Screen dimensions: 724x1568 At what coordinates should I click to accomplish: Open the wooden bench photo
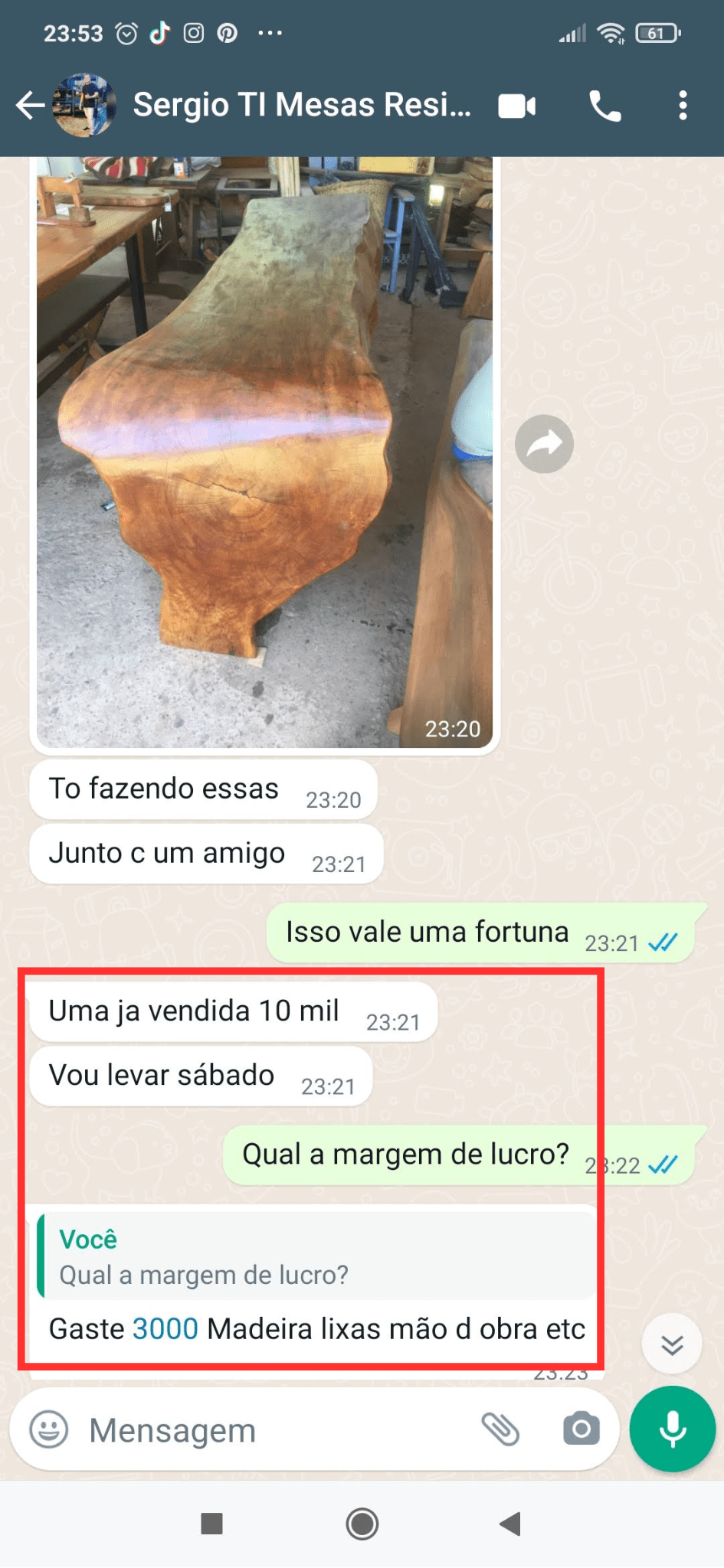pyautogui.click(x=264, y=452)
